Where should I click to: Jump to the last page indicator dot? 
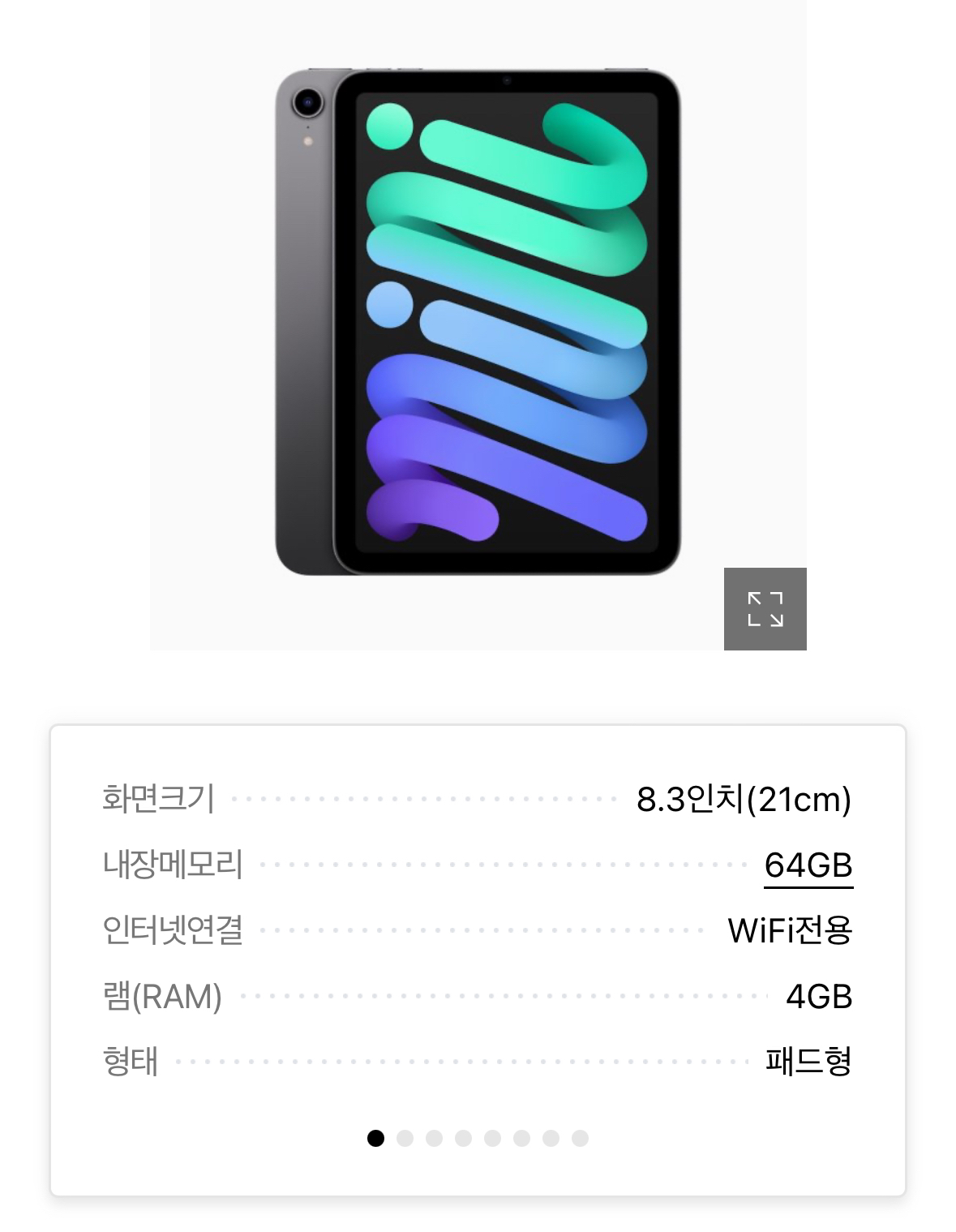[580, 1139]
